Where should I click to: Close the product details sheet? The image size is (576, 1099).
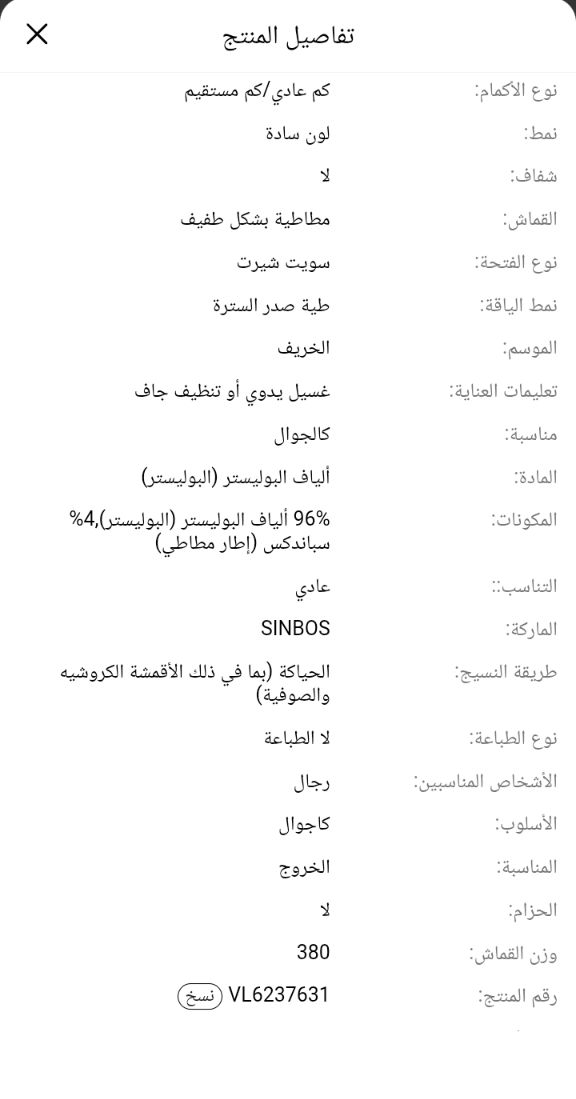click(x=36, y=34)
